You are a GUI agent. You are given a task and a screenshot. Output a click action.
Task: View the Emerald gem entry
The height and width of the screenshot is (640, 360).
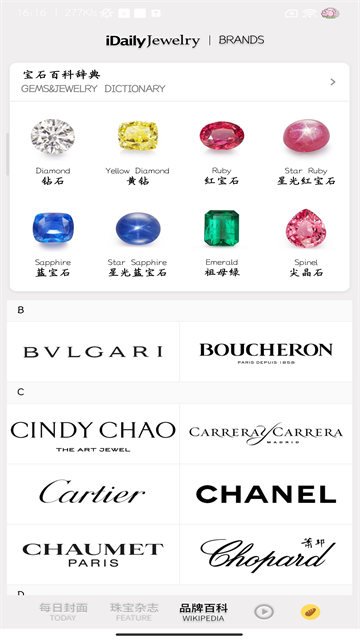222,244
